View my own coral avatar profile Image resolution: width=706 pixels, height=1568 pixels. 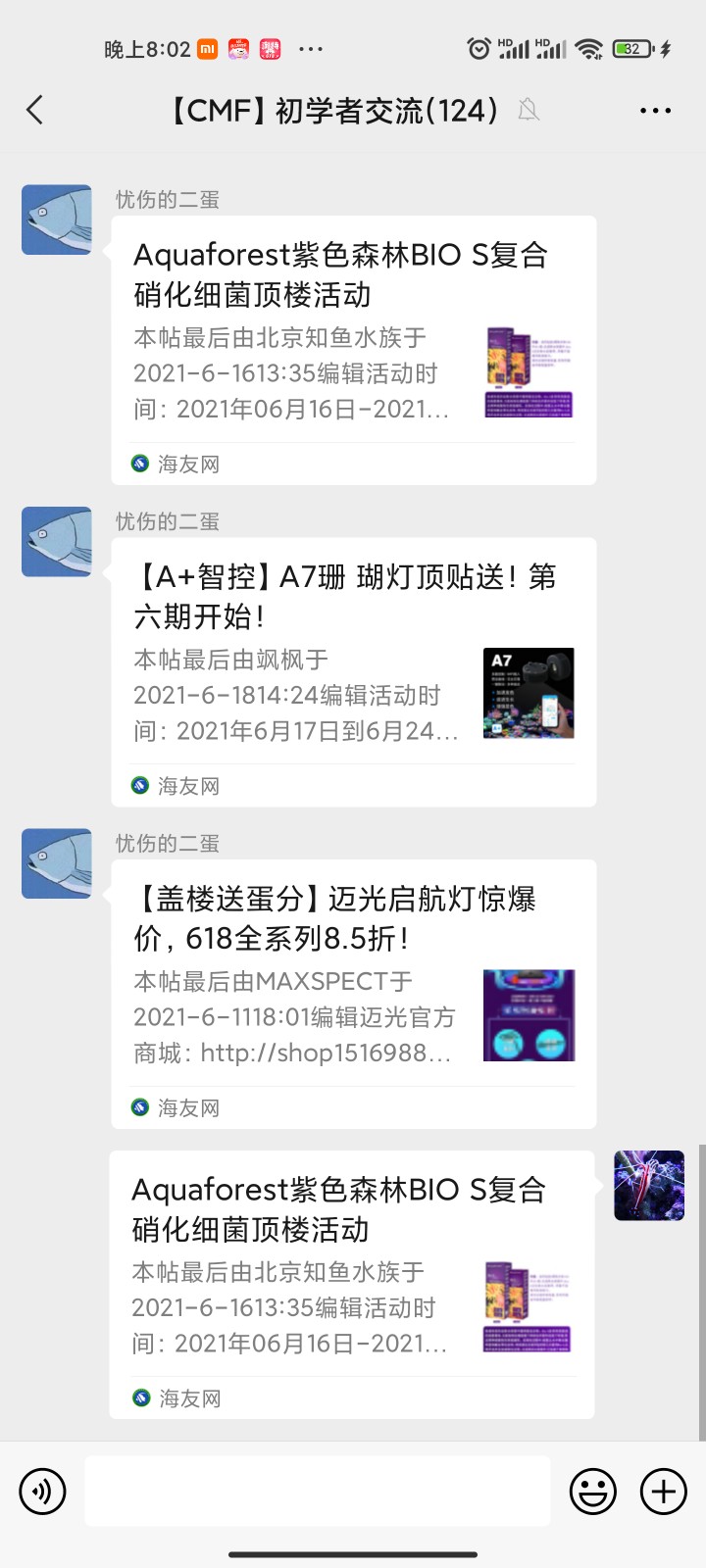pyautogui.click(x=648, y=1185)
